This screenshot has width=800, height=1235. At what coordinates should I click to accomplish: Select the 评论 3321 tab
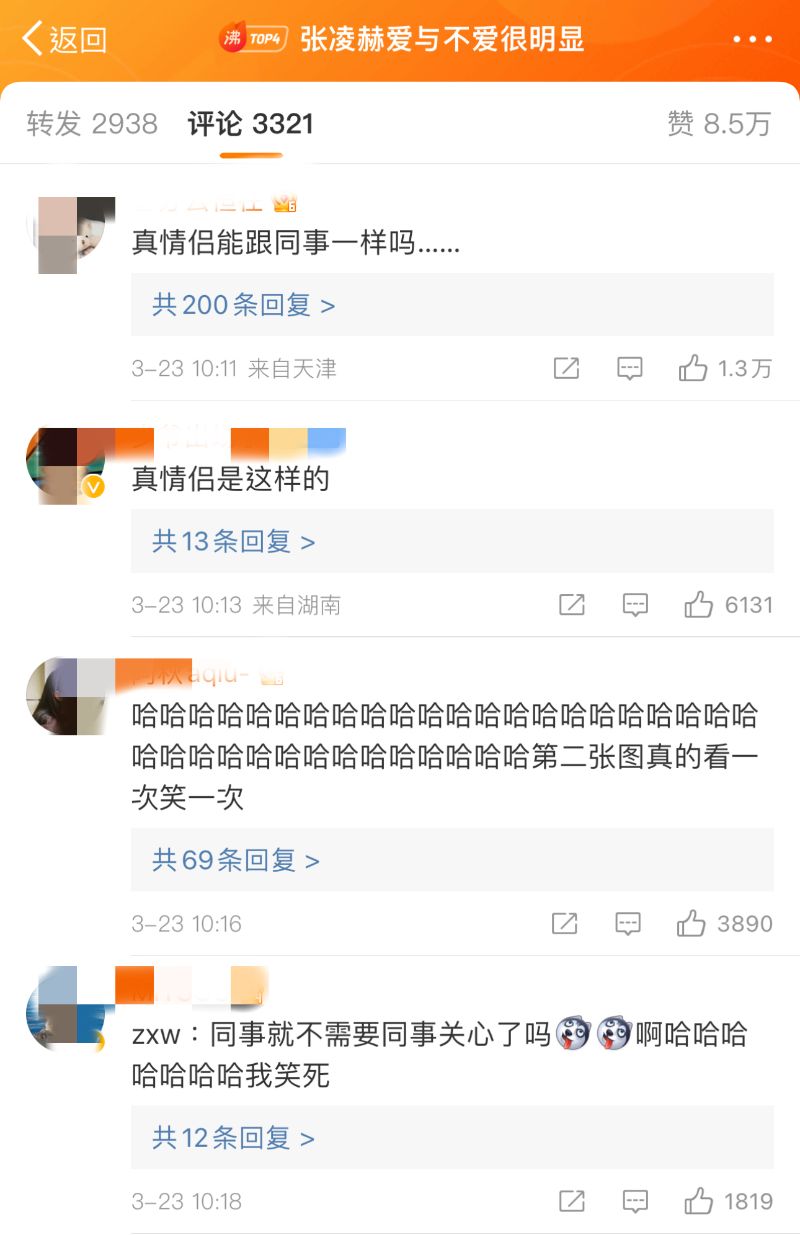251,124
